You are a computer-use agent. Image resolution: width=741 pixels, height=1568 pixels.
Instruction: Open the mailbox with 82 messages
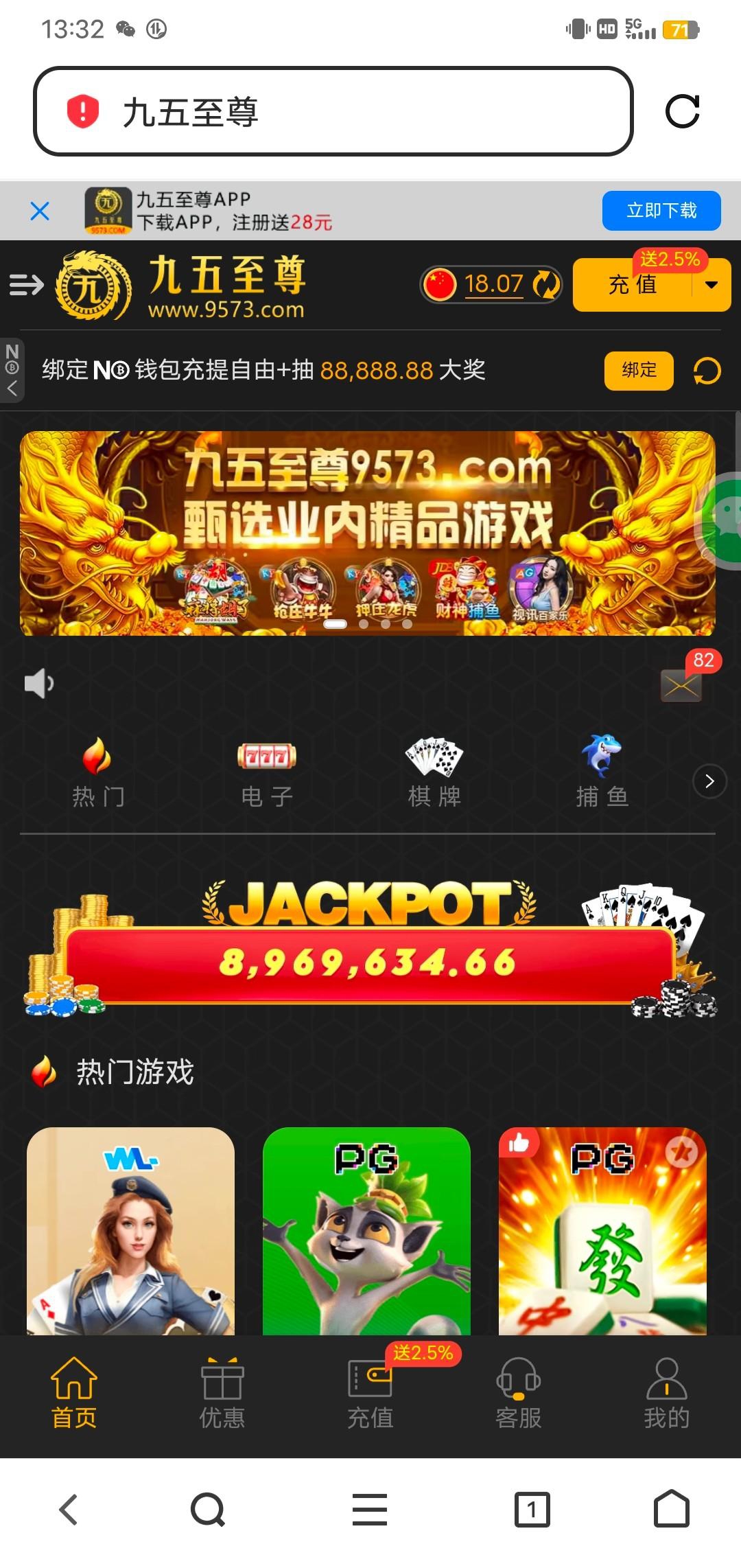tap(681, 684)
